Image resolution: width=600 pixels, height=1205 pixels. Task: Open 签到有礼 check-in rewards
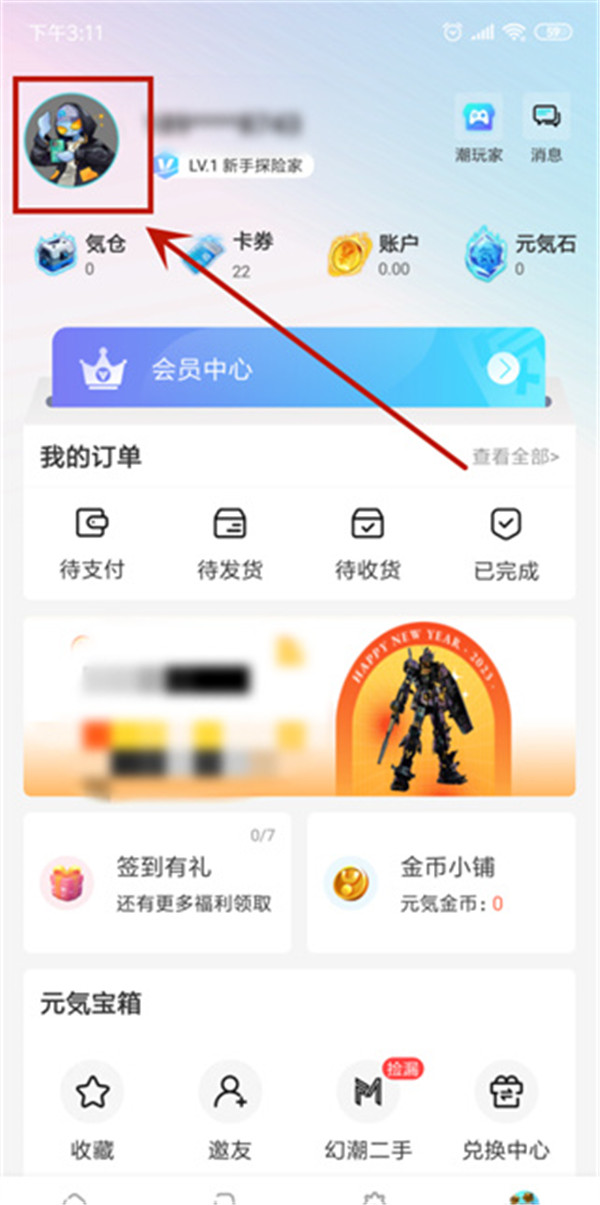(157, 882)
